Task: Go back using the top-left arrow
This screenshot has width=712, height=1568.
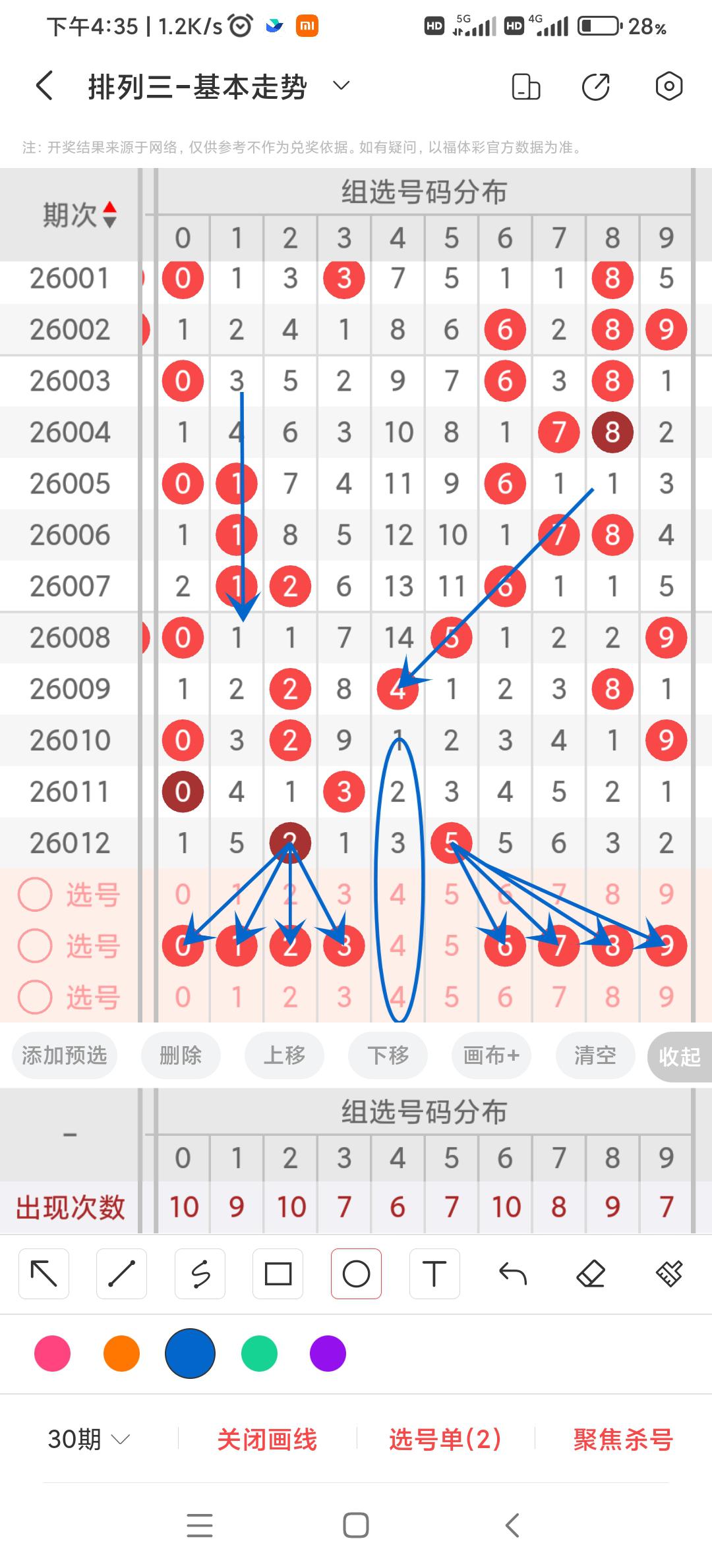Action: (44, 86)
